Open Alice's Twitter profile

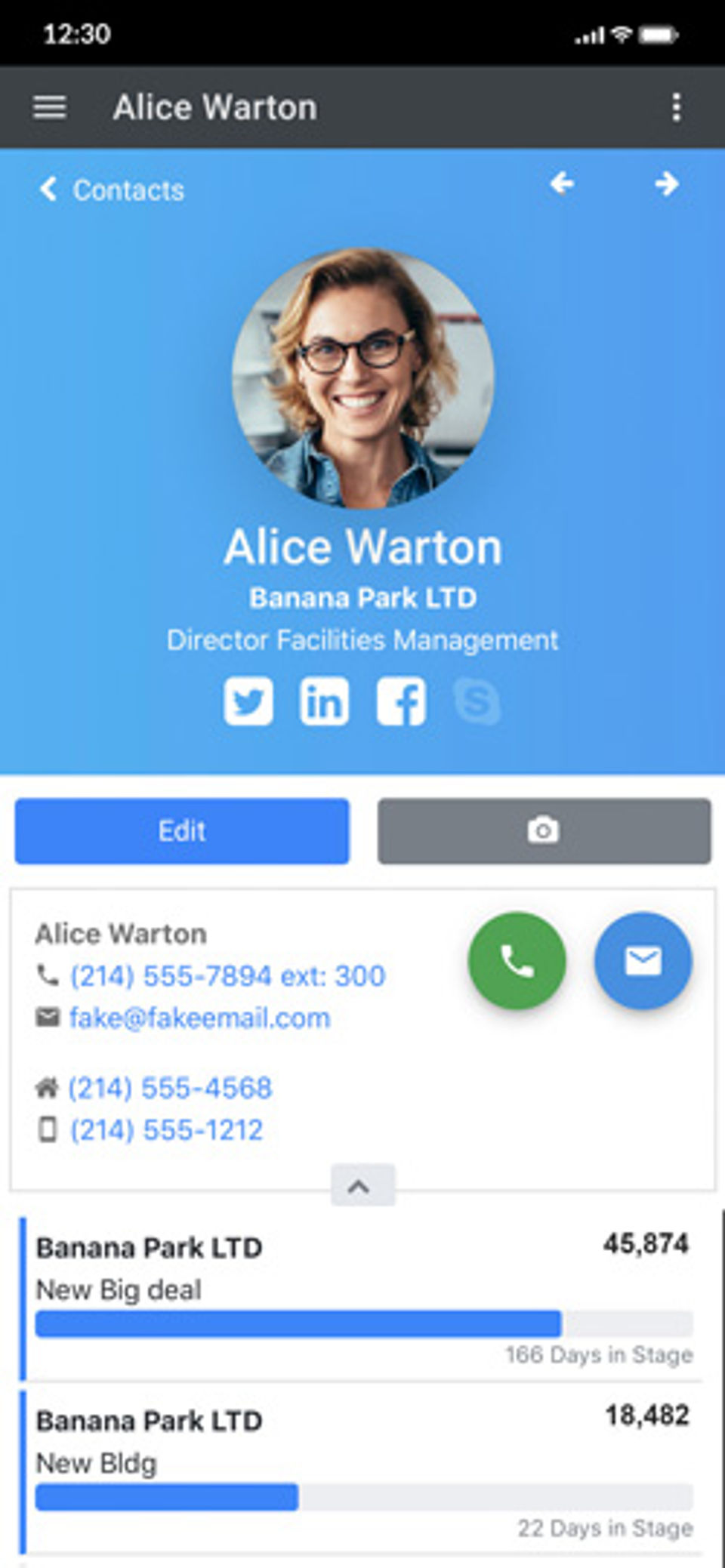[248, 701]
